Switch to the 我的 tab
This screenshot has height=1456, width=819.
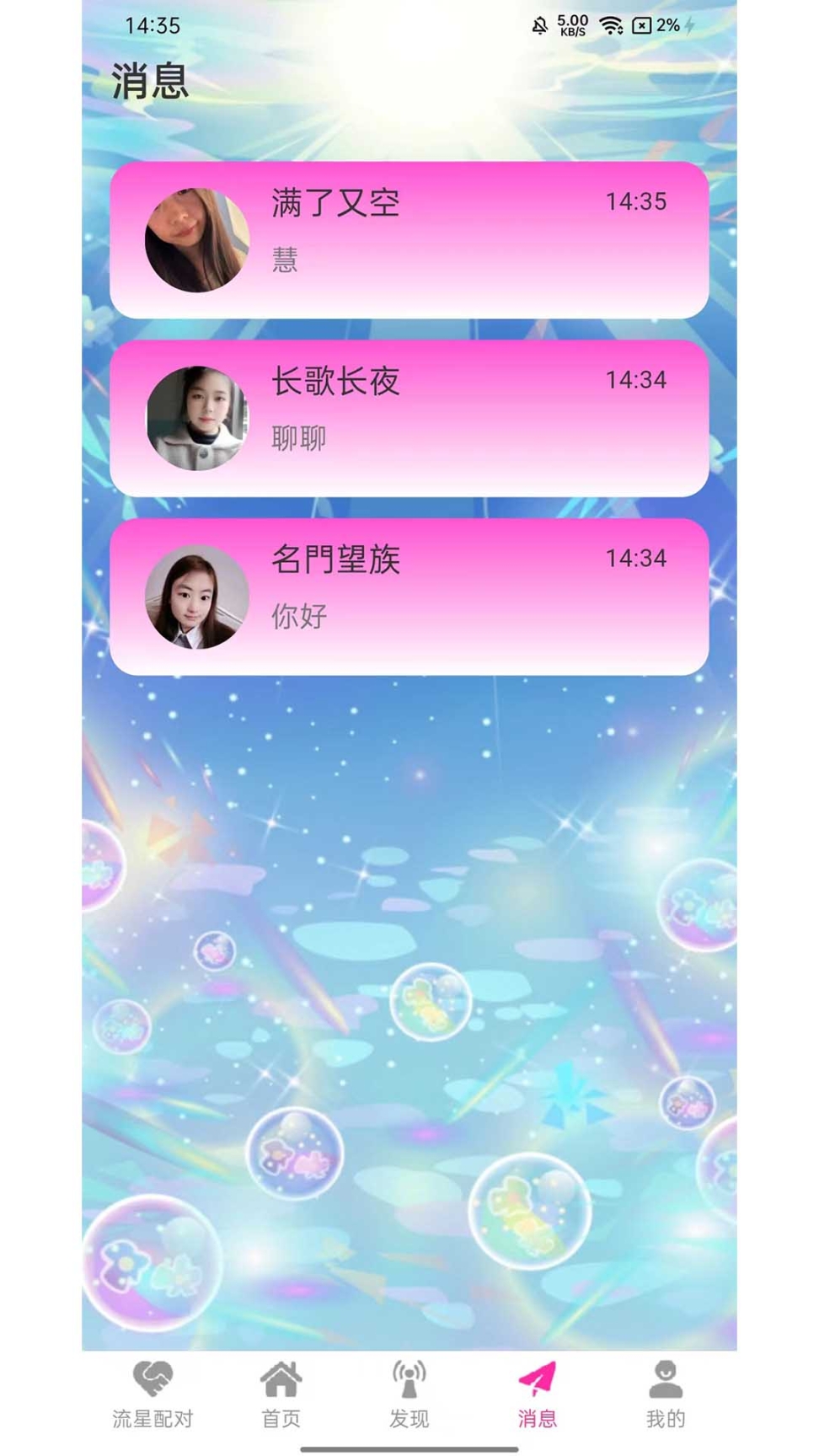665,1394
